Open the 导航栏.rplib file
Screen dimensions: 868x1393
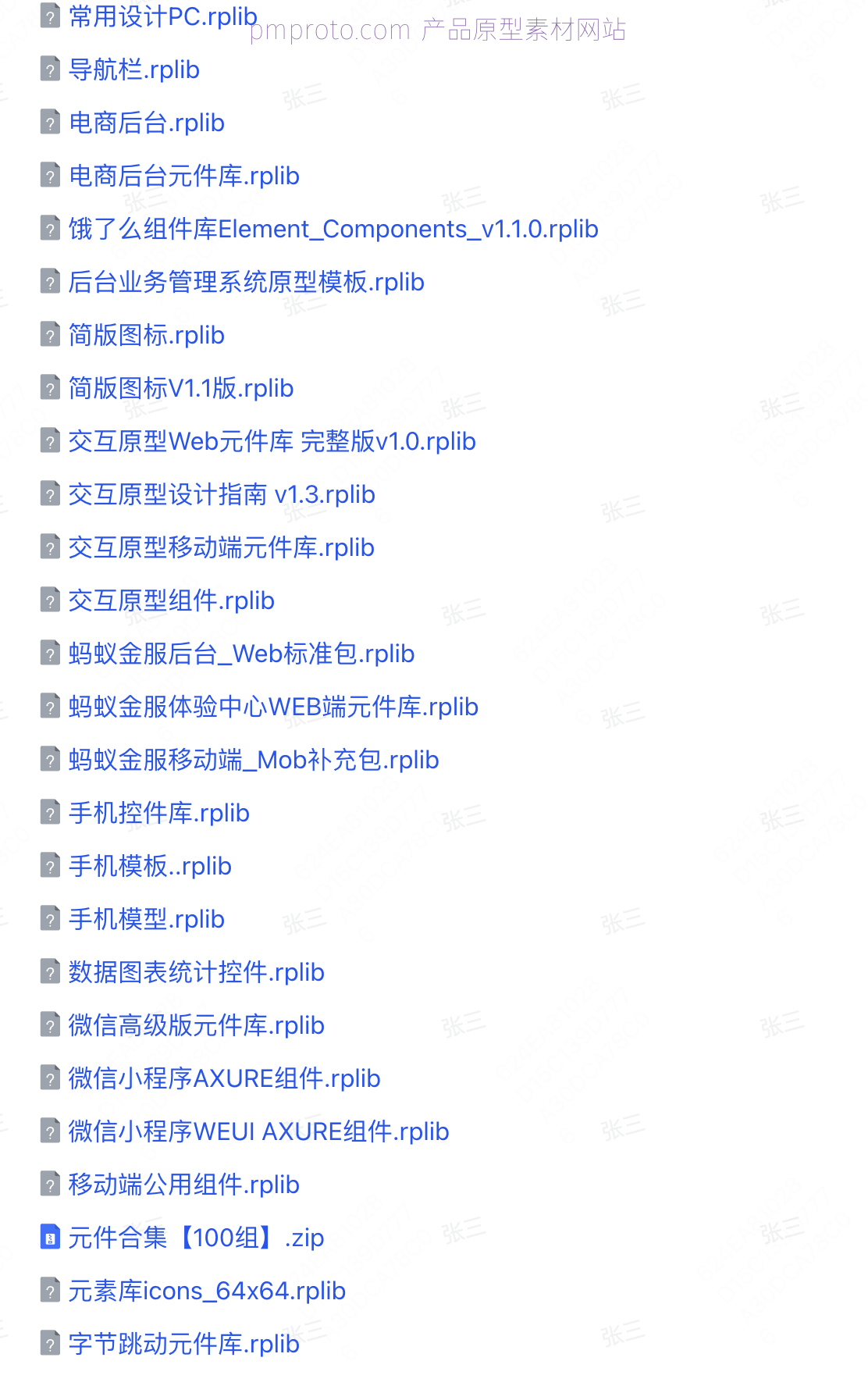133,70
